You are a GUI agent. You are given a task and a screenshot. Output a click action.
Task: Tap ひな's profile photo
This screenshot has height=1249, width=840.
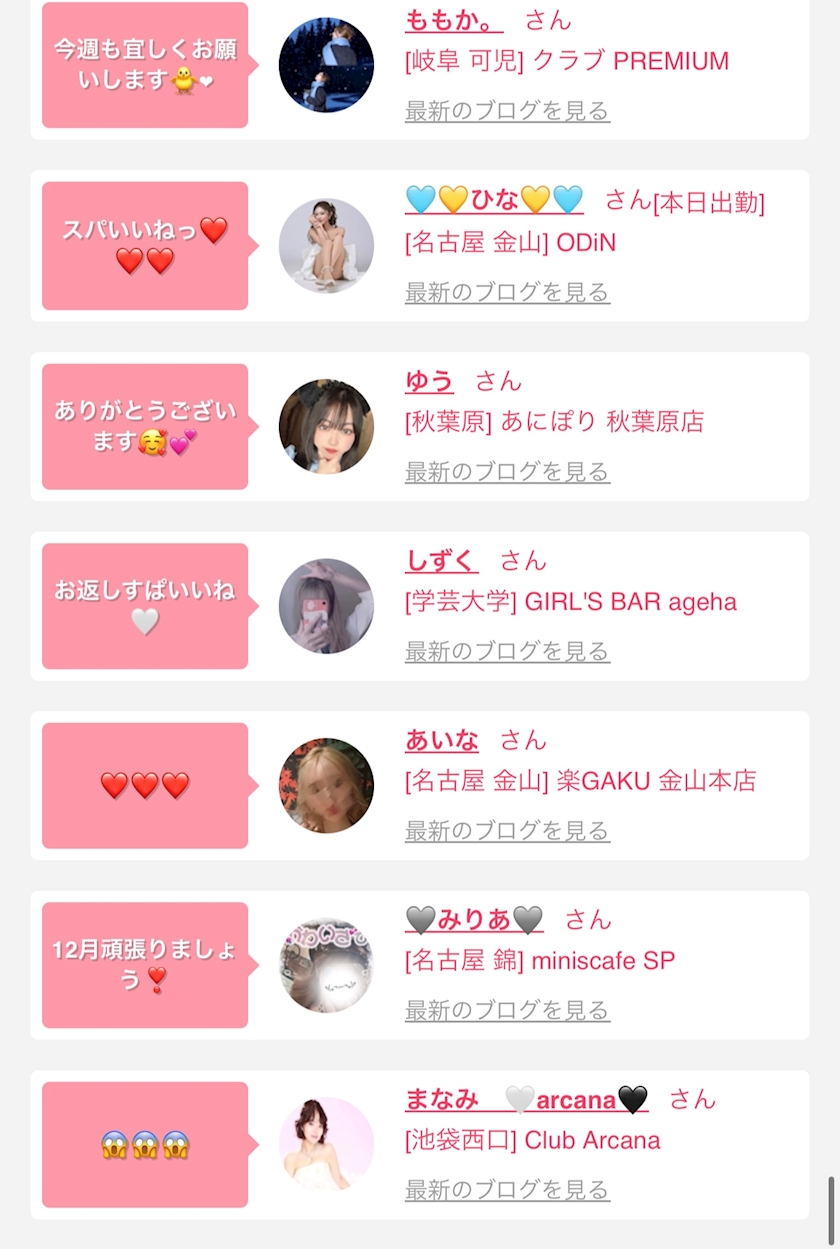[326, 246]
